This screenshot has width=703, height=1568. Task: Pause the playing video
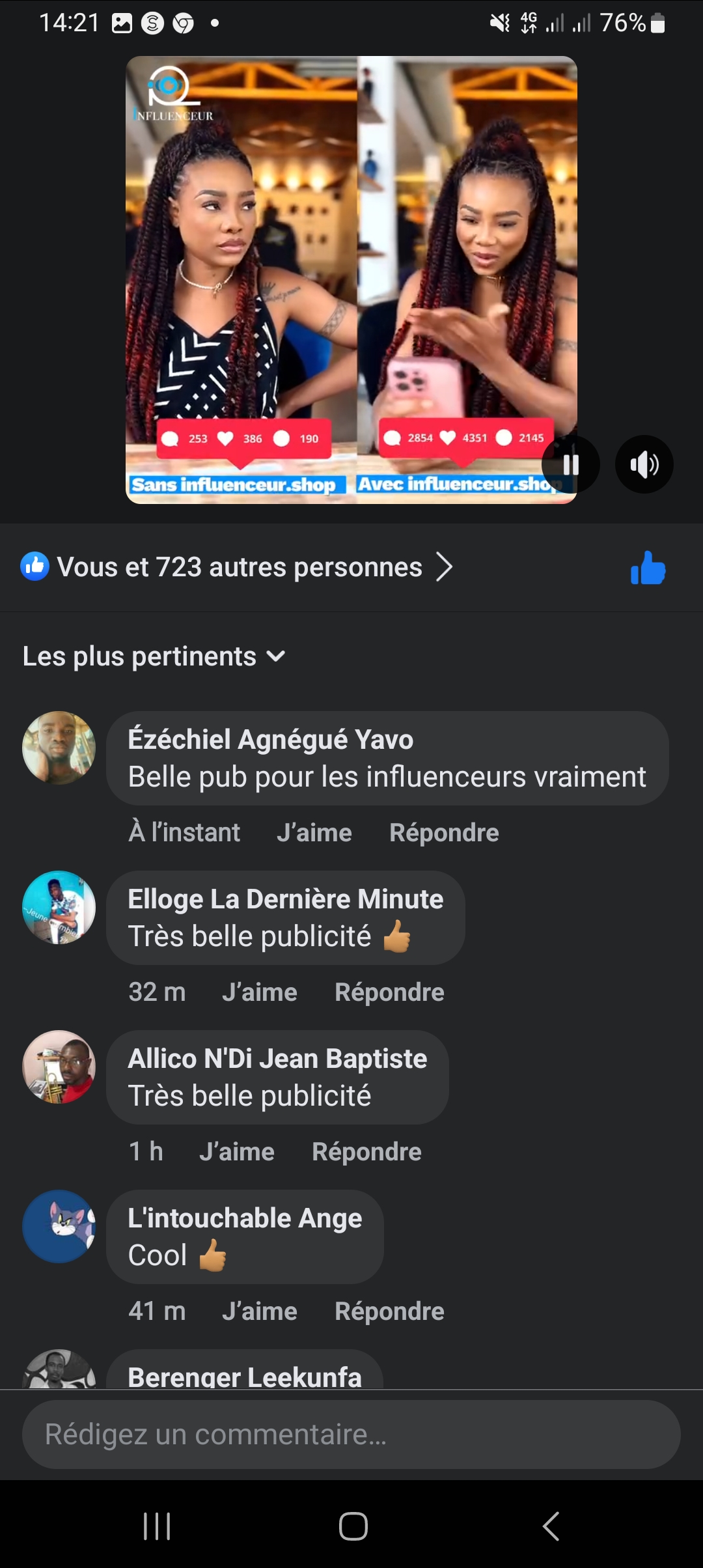tap(571, 464)
